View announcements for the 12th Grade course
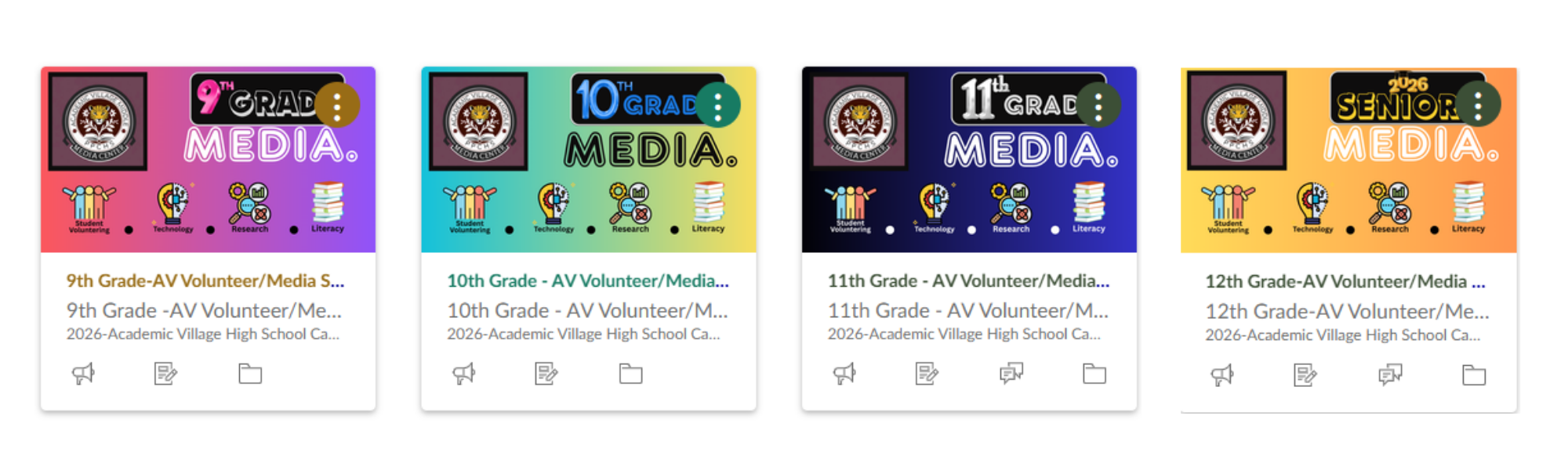This screenshot has height=470, width=1568. (x=1222, y=375)
